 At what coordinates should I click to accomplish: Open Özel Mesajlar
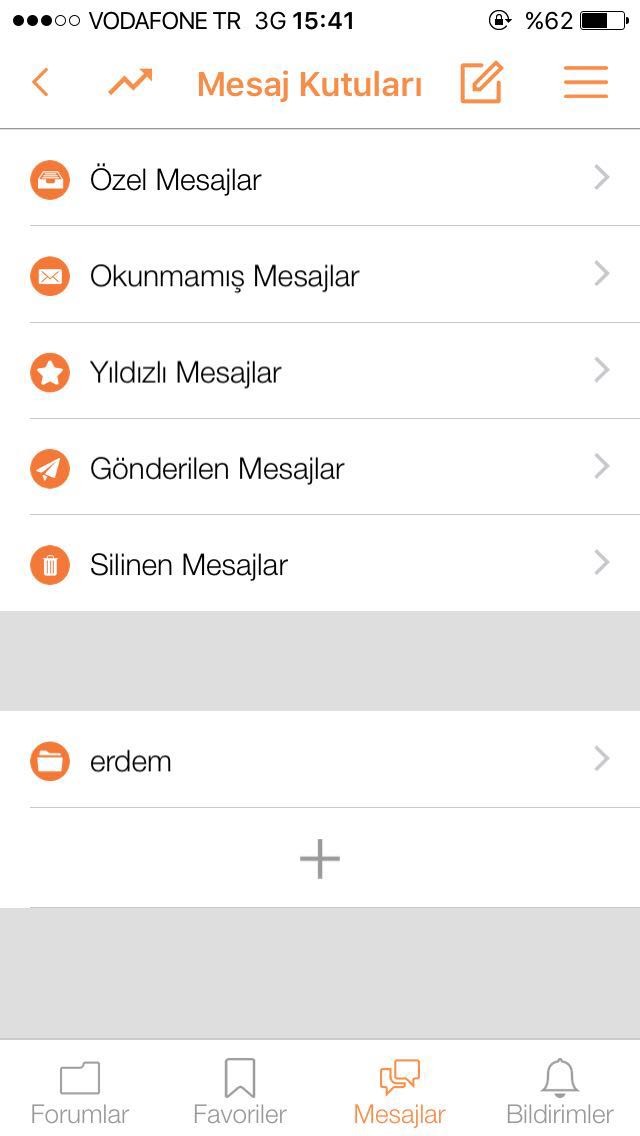[x=320, y=178]
